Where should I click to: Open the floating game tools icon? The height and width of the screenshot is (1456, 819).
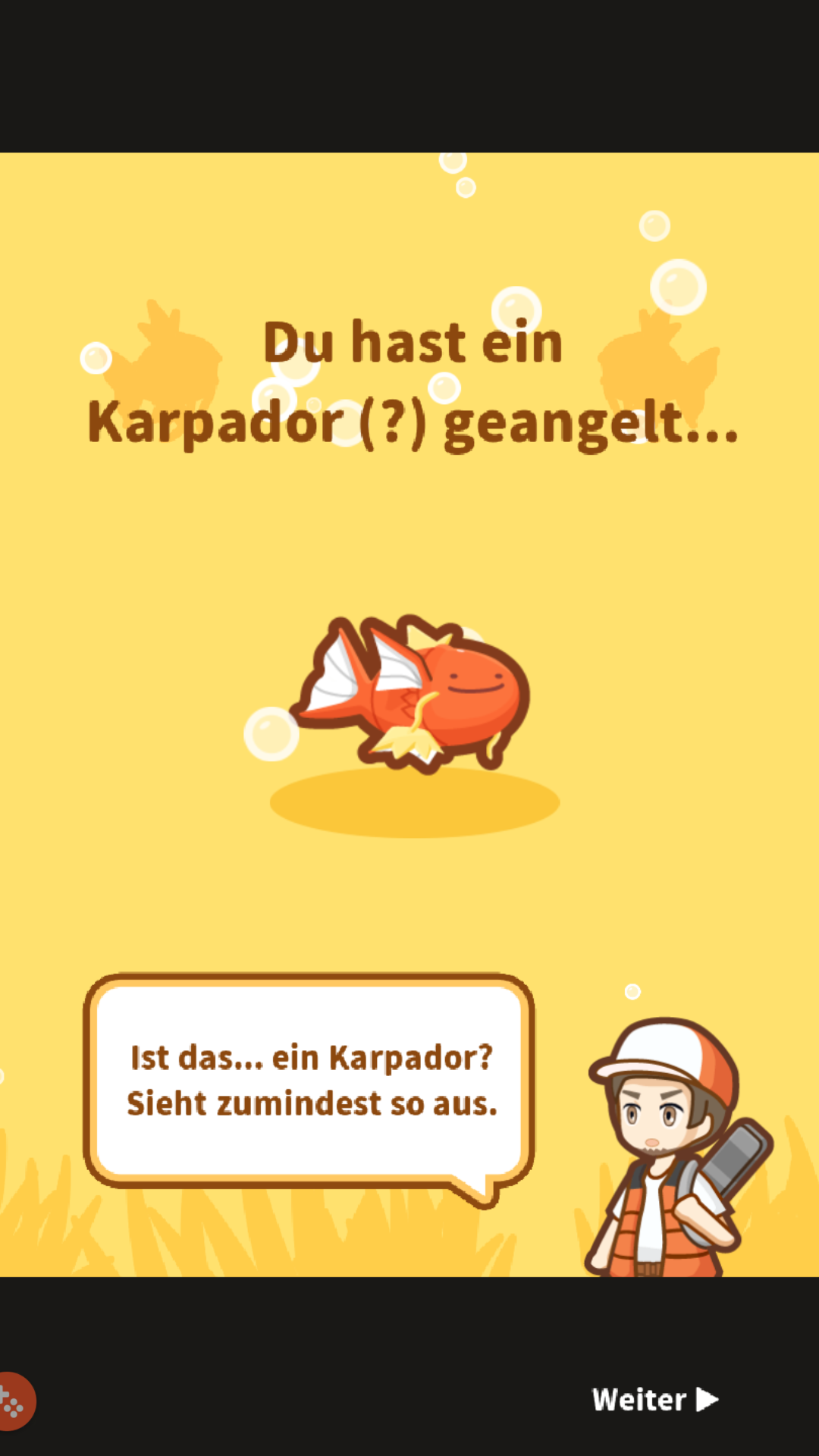click(13, 1401)
